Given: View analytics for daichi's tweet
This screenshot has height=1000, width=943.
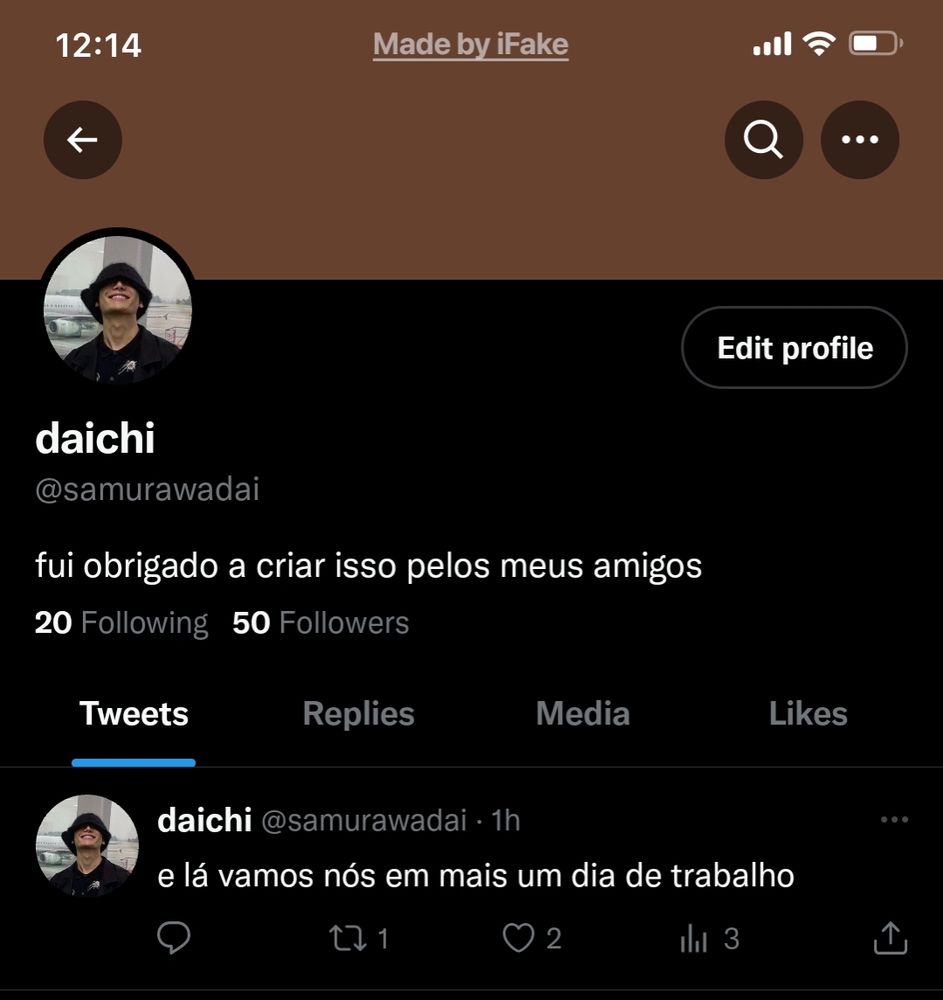Looking at the screenshot, I should [x=694, y=938].
